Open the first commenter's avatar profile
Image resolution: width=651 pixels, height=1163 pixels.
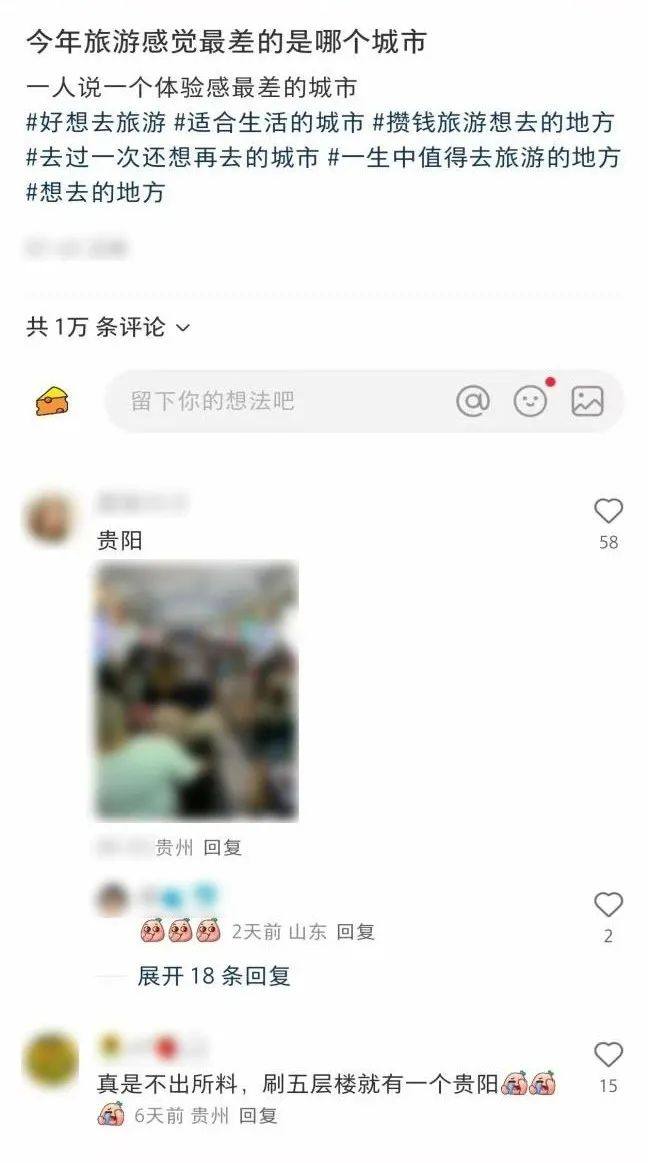click(x=50, y=518)
